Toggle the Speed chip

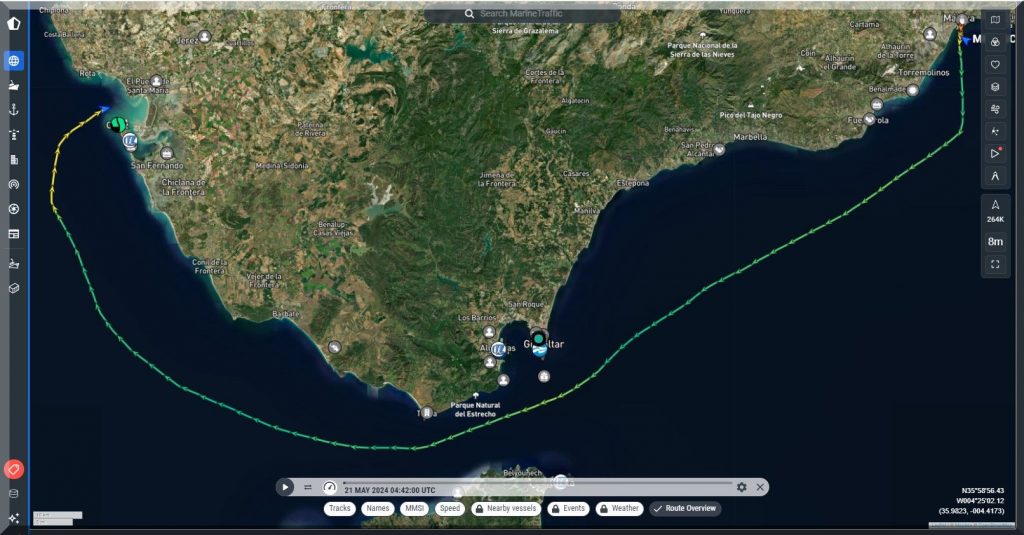(450, 509)
